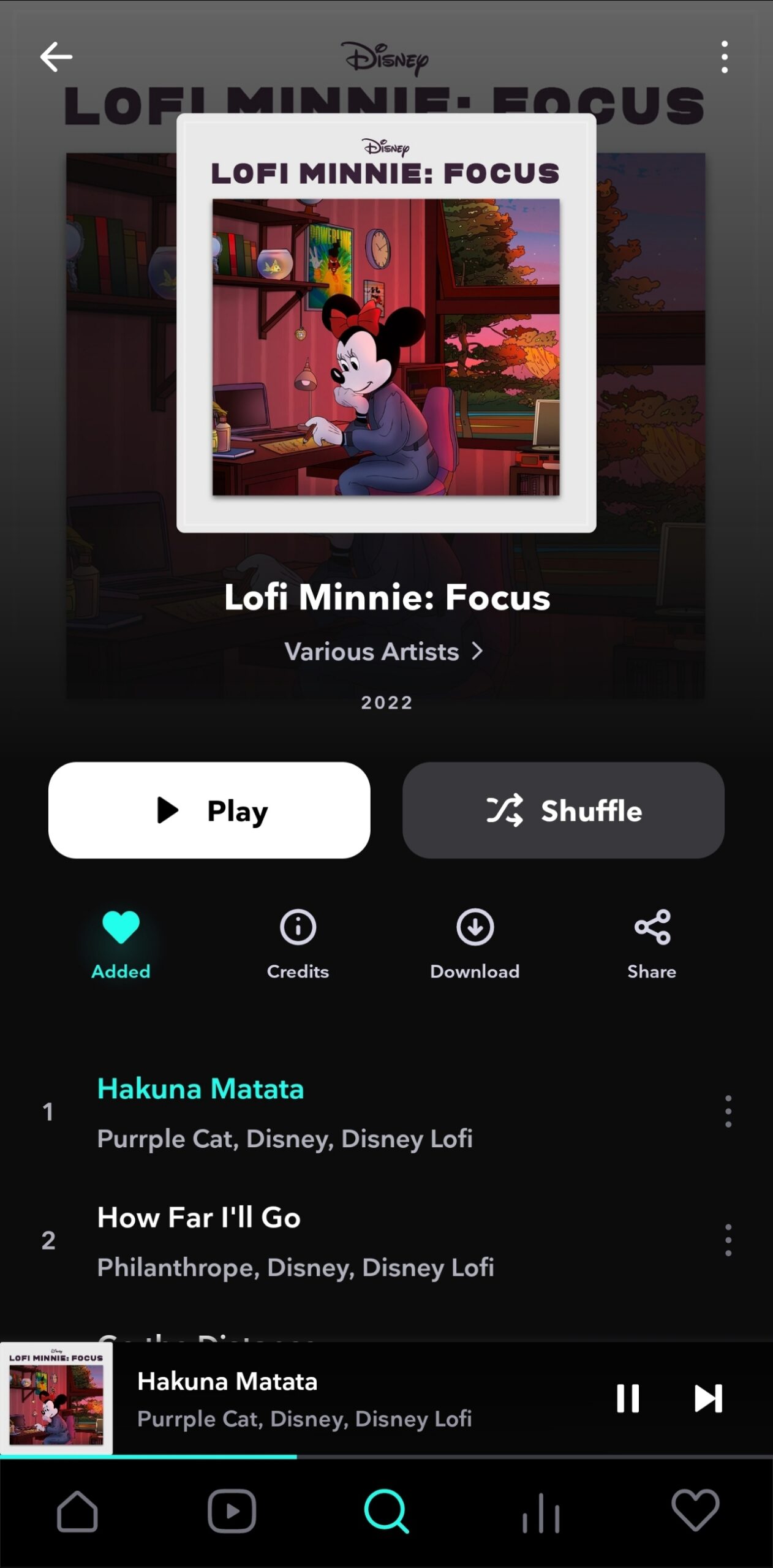This screenshot has height=1568, width=773.
Task: Shuffle the album tracks
Action: [564, 810]
